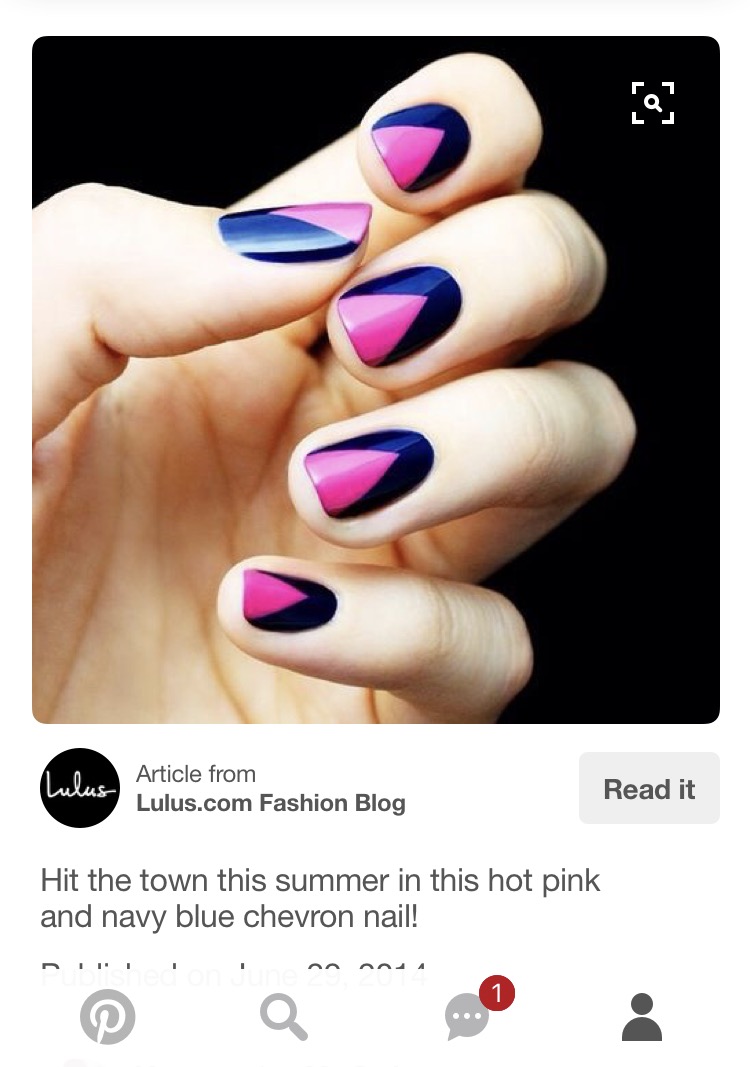Open the Lulus.com Fashion Blog source

coord(270,802)
